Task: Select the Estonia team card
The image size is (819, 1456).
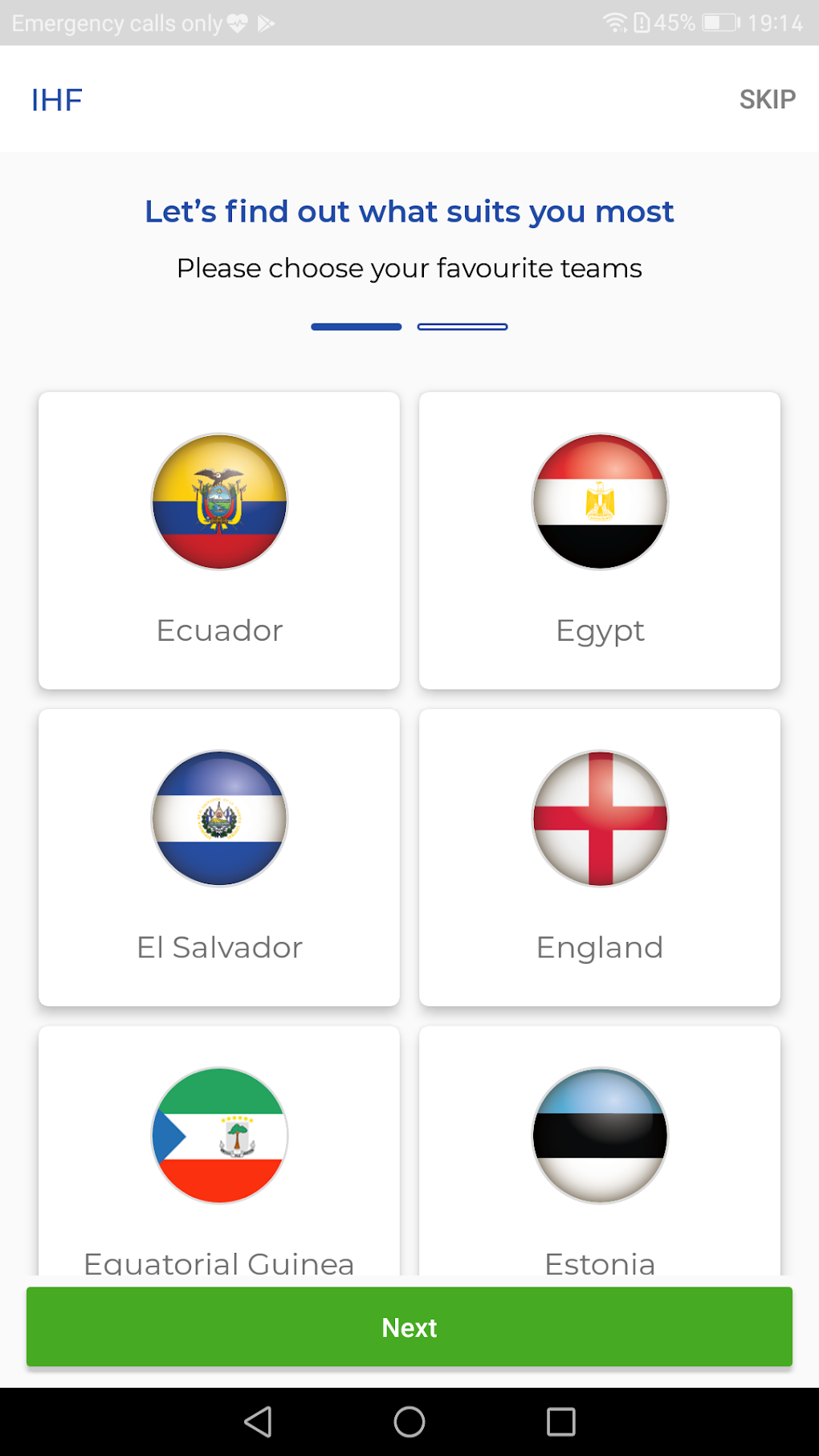Action: coord(600,1151)
